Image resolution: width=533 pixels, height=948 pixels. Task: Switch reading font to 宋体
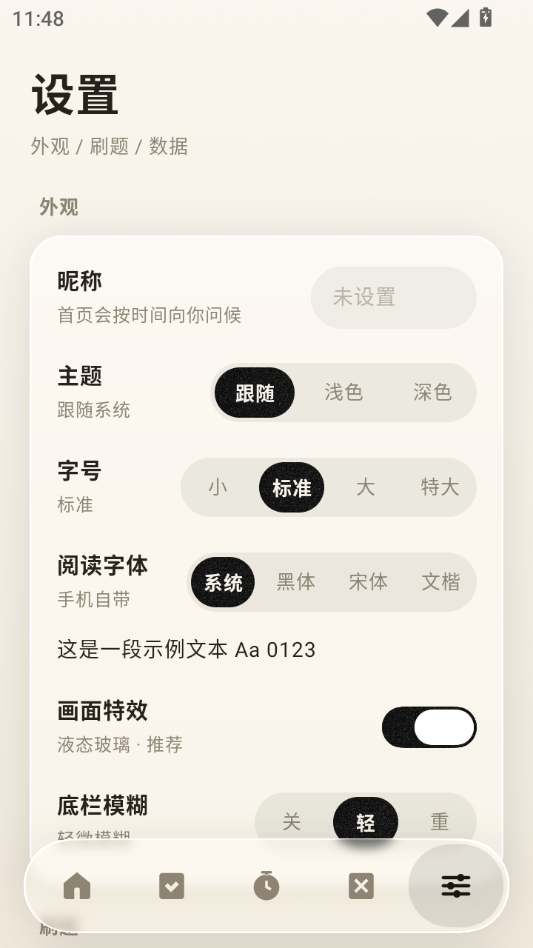point(368,582)
